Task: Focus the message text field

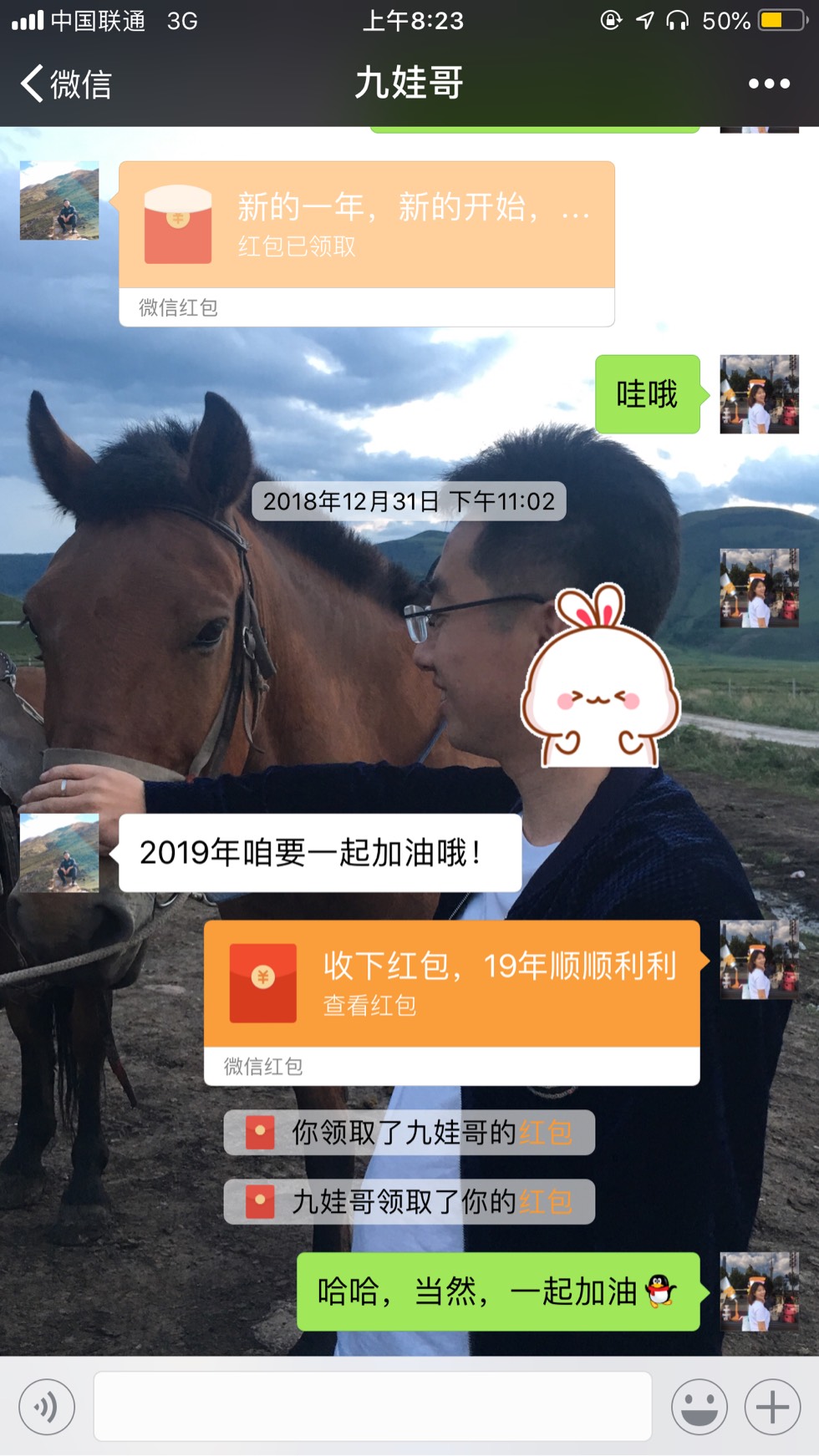Action: pyautogui.click(x=373, y=1407)
